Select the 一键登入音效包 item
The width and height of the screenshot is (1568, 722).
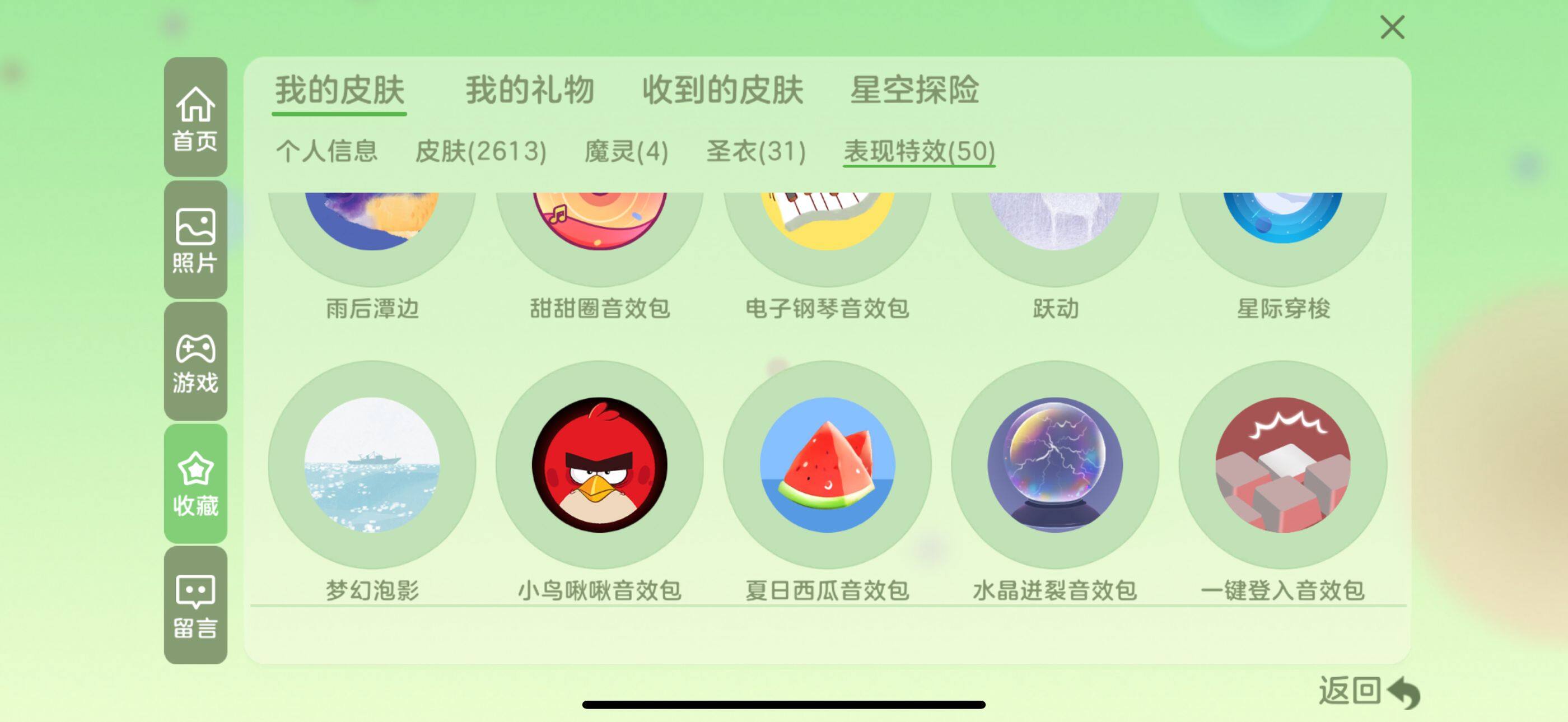1282,465
